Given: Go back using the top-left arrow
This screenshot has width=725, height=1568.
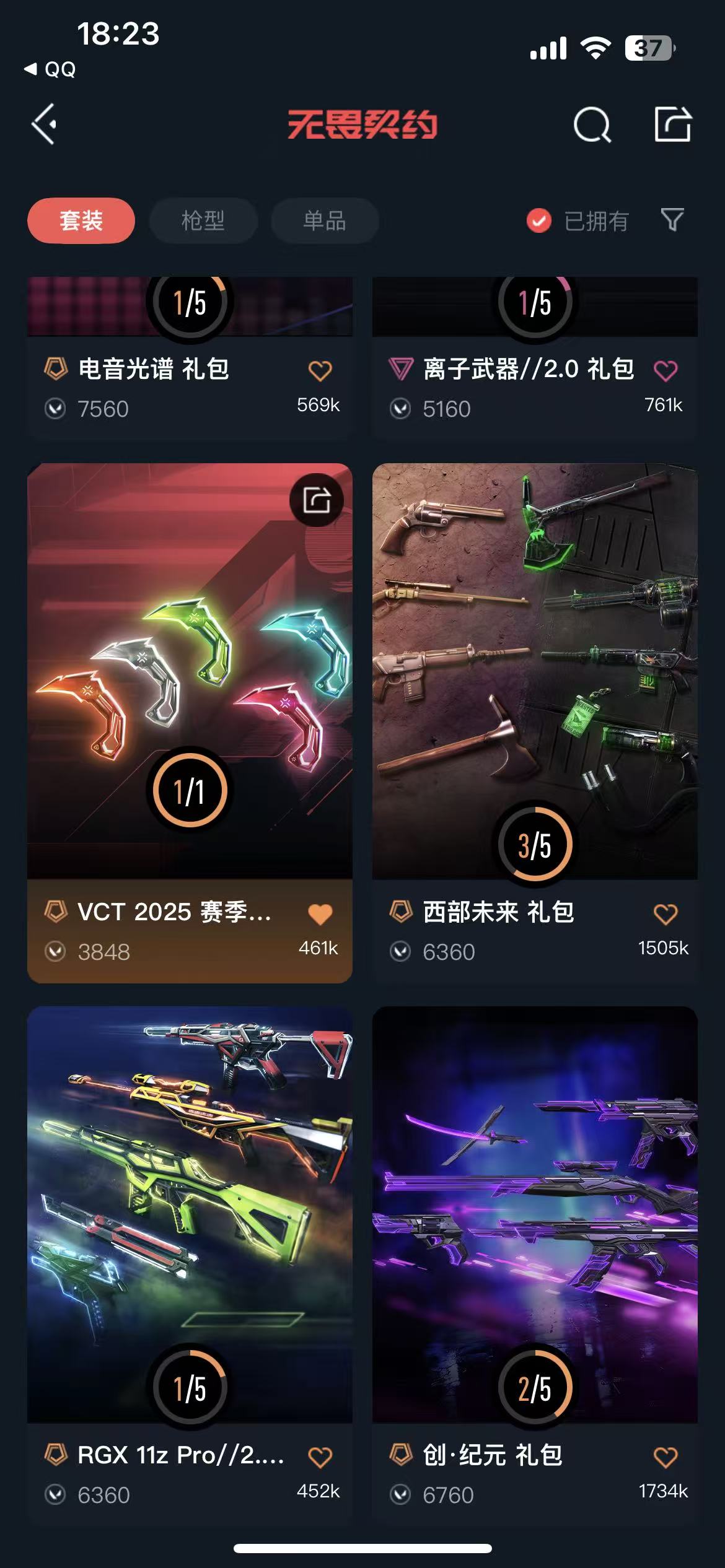Looking at the screenshot, I should click(x=45, y=124).
